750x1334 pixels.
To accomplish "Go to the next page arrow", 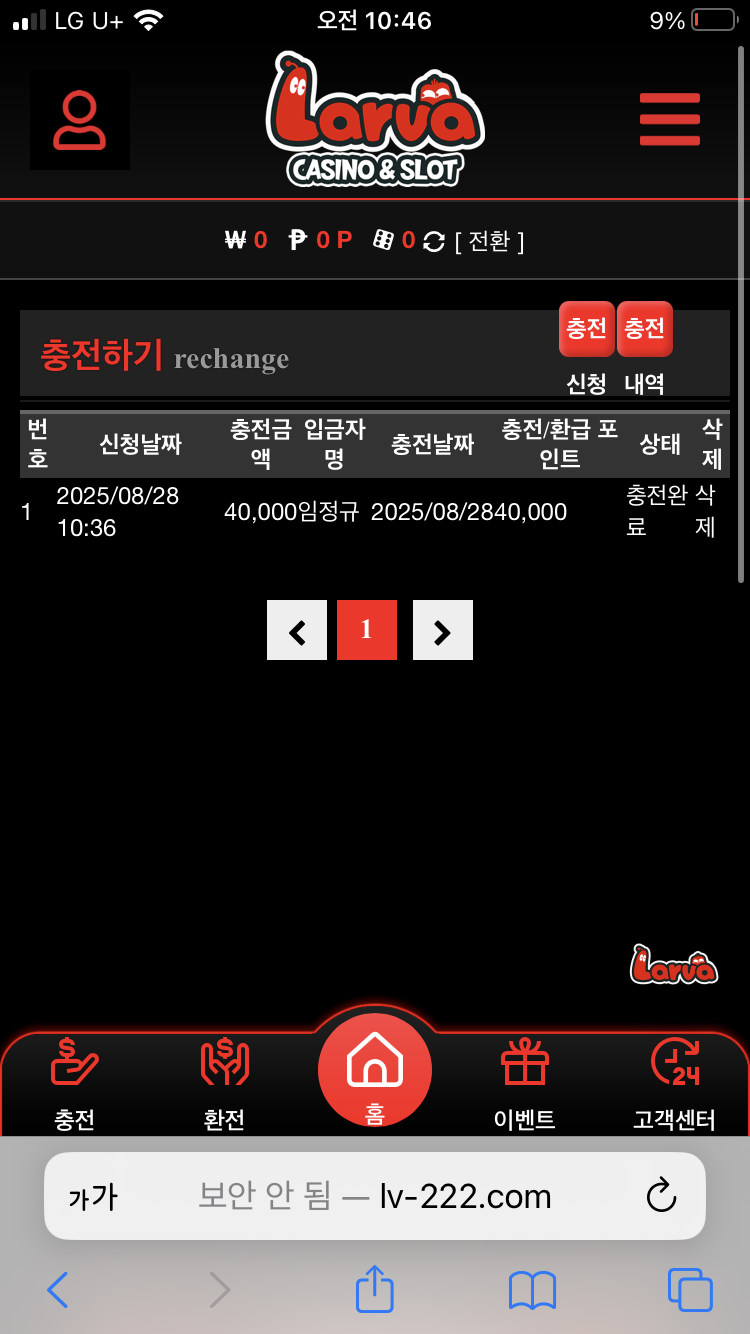I will pyautogui.click(x=443, y=630).
